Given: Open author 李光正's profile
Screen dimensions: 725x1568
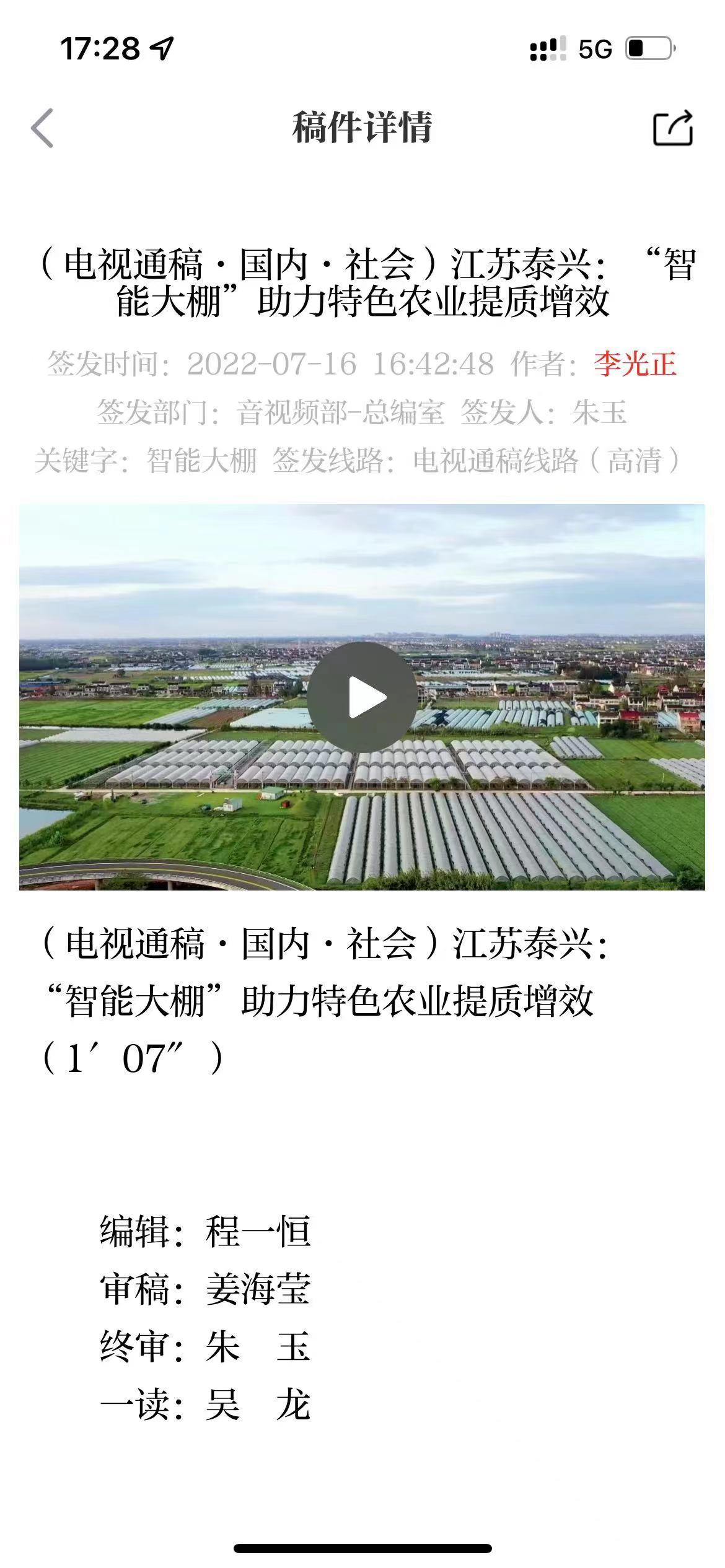Looking at the screenshot, I should pyautogui.click(x=635, y=364).
